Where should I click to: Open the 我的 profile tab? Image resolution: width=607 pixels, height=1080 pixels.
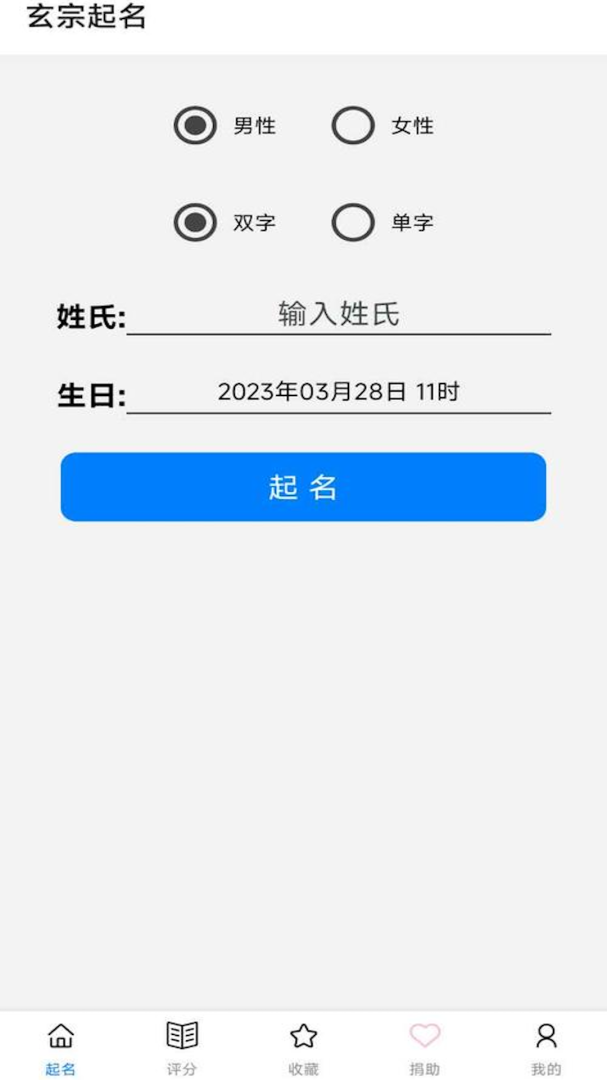coord(545,1046)
